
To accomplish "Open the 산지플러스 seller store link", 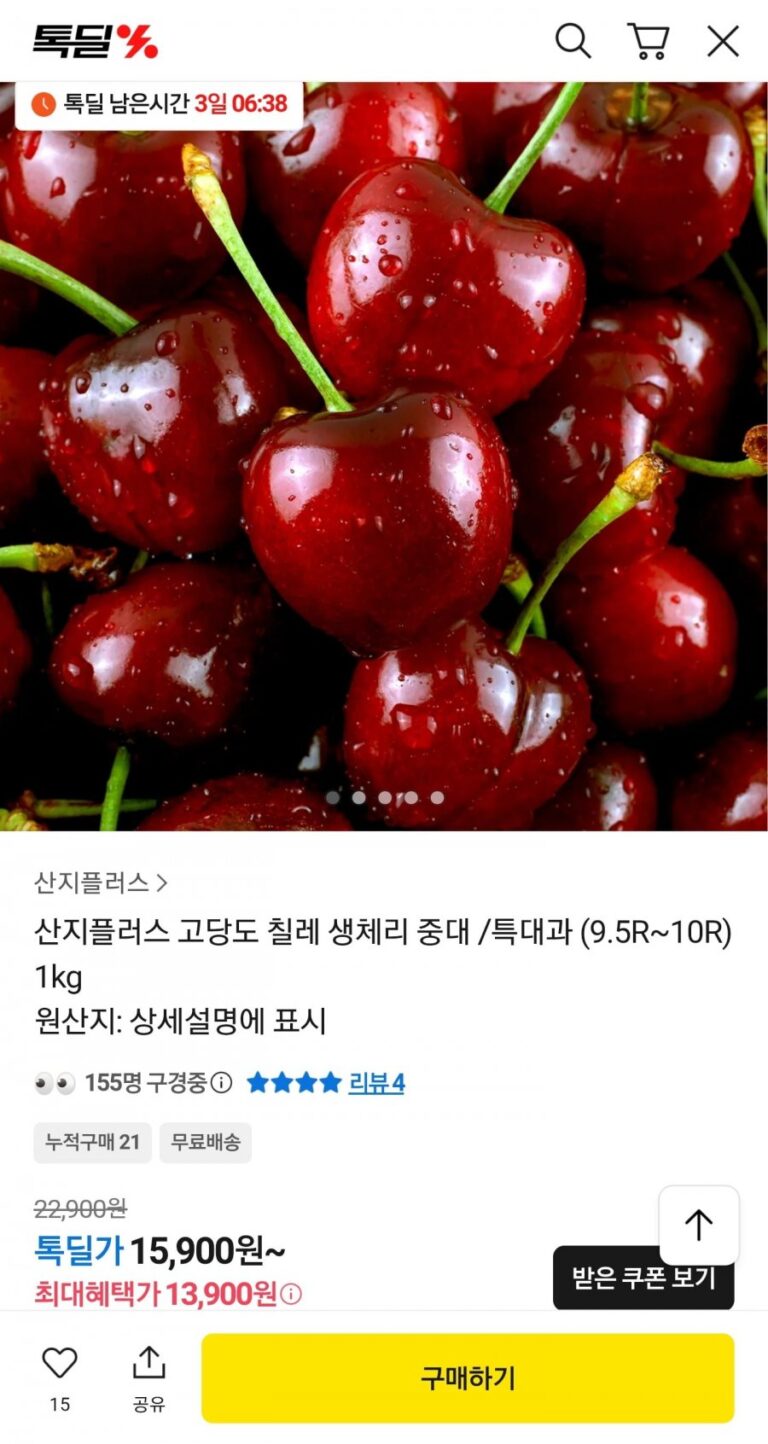I will pyautogui.click(x=101, y=883).
